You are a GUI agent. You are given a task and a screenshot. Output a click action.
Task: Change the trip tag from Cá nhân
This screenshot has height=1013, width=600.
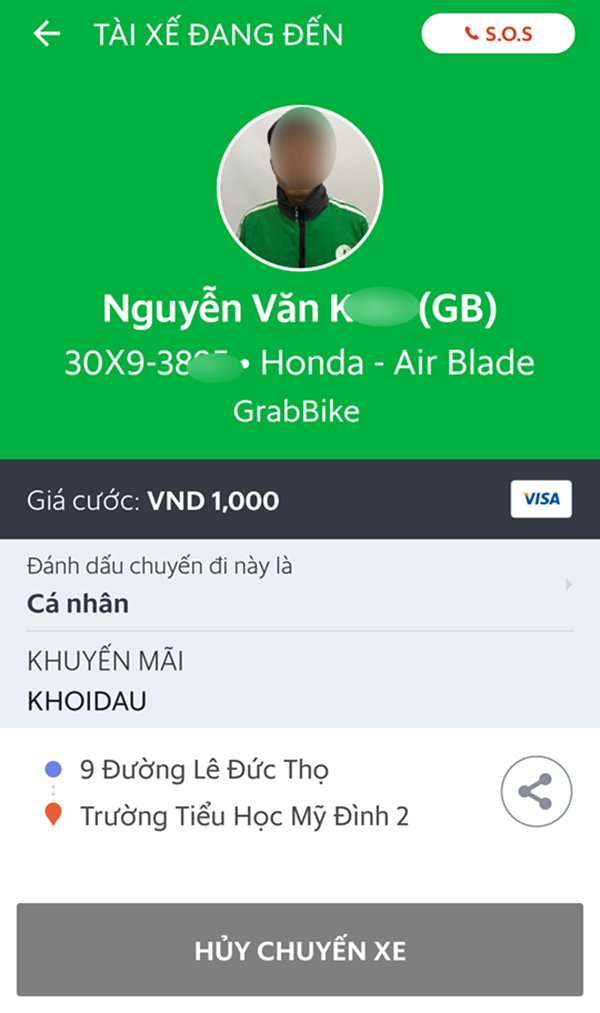click(x=300, y=586)
